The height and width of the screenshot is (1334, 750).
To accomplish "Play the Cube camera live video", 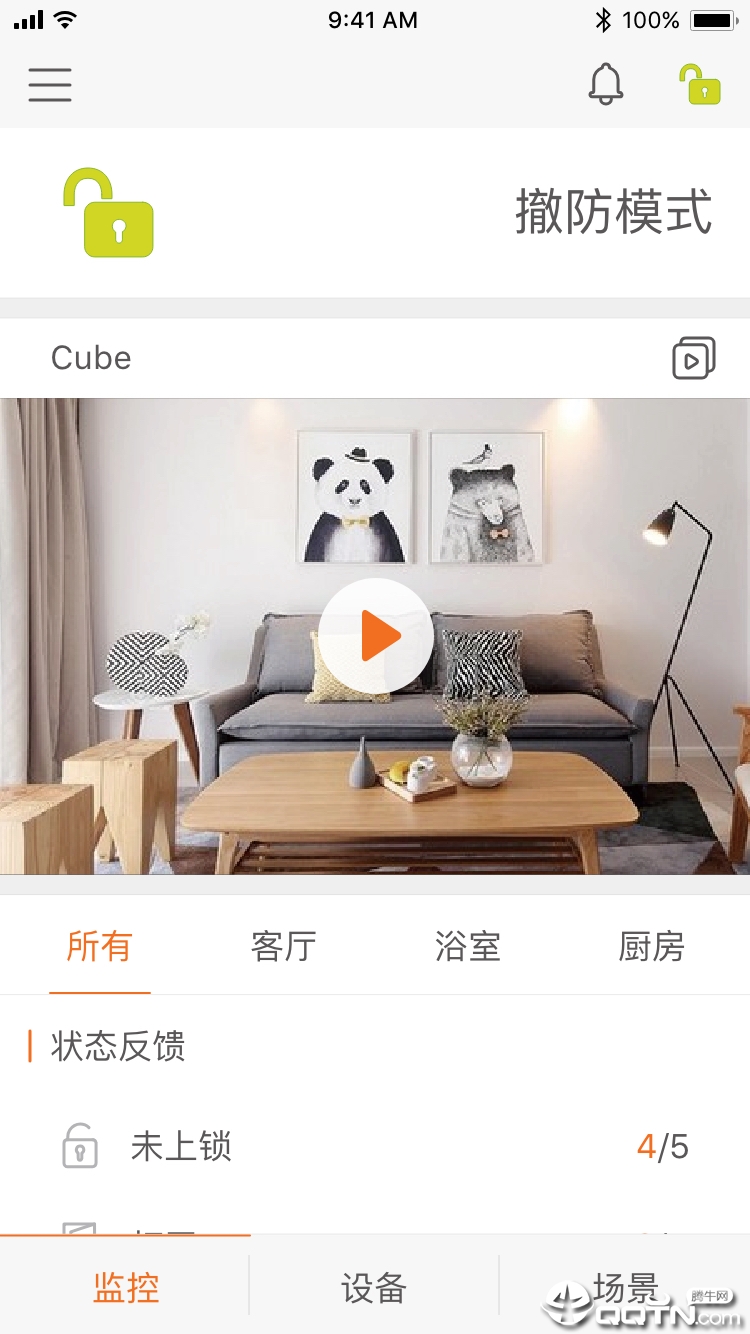I will click(x=375, y=636).
